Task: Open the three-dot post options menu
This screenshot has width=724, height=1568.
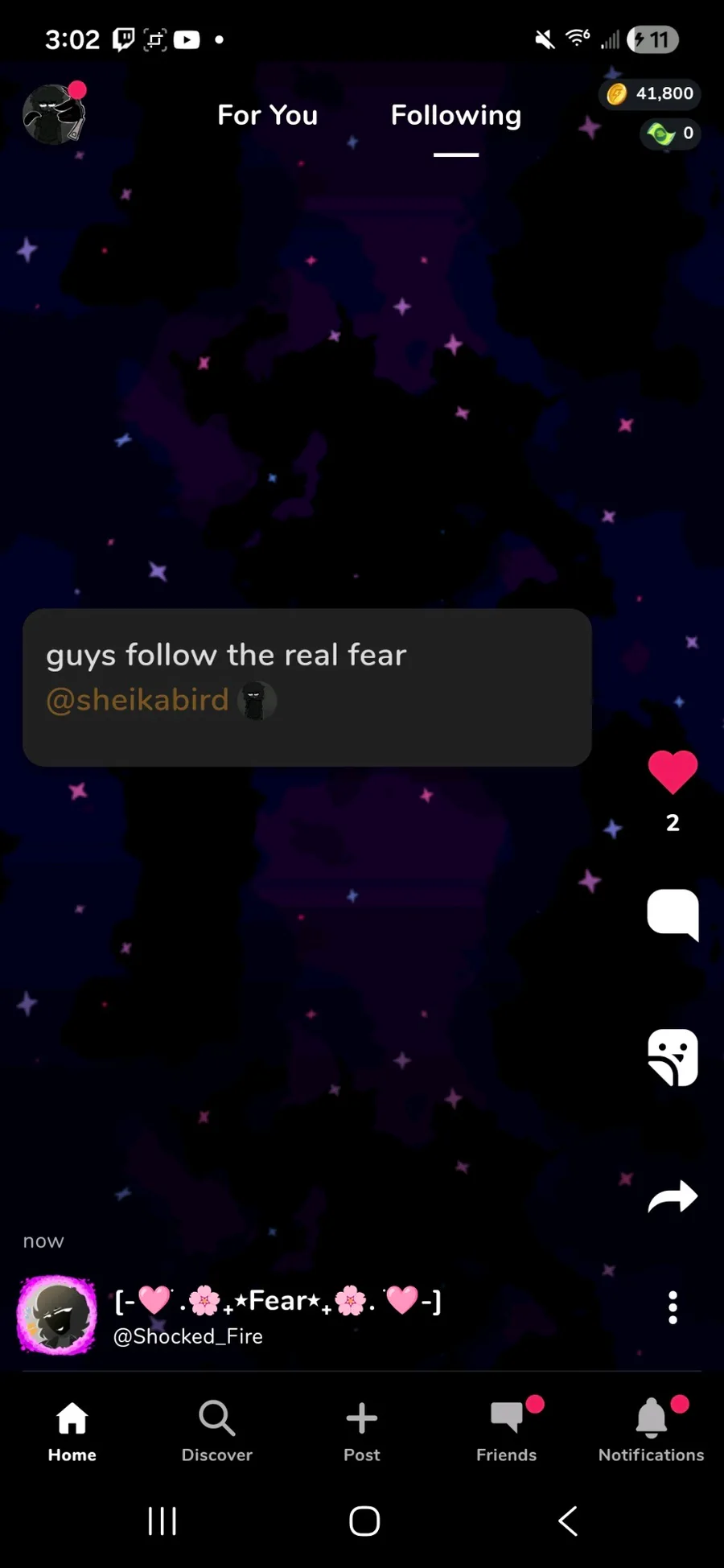Action: 673,1307
